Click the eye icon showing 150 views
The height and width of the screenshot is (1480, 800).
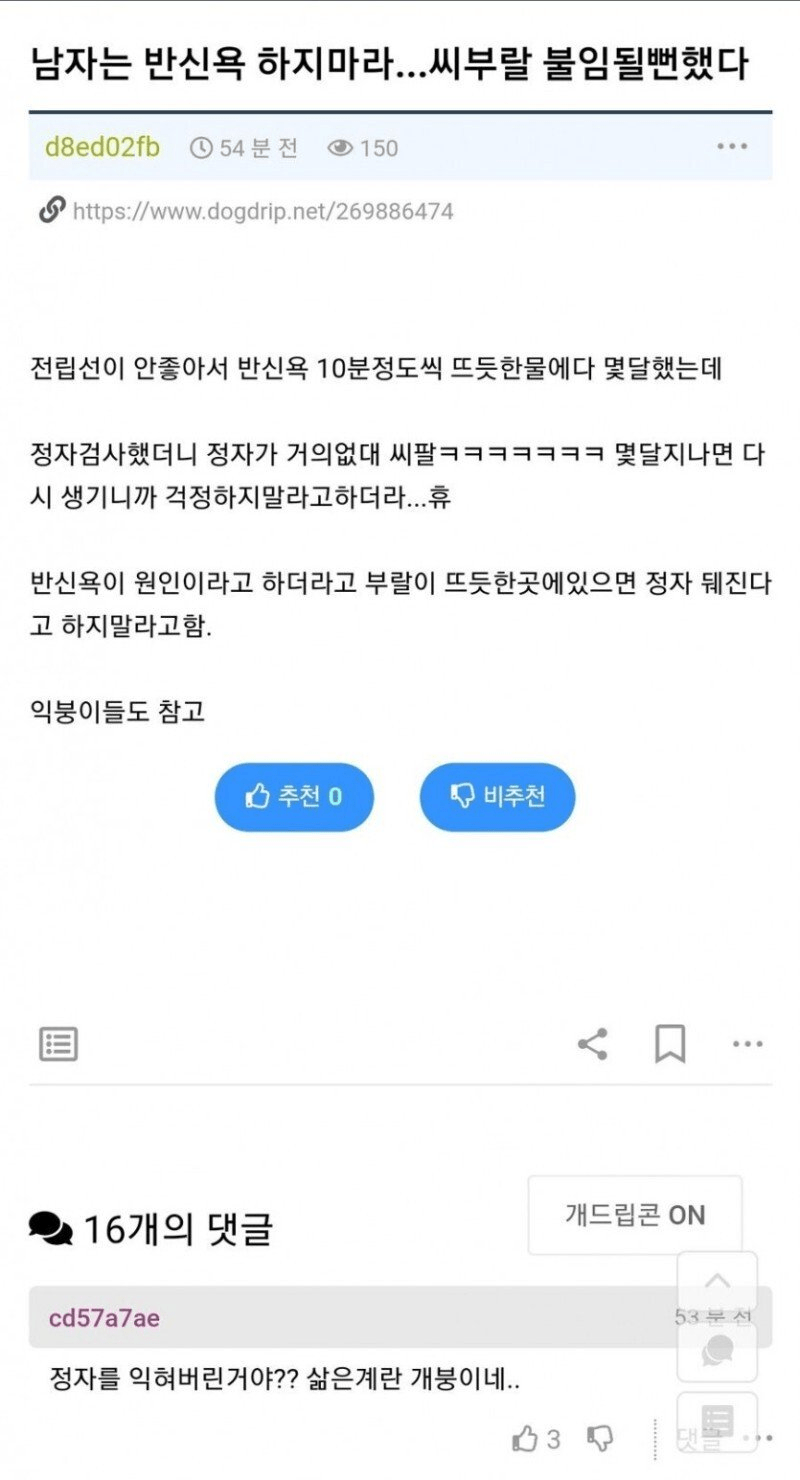pos(341,146)
